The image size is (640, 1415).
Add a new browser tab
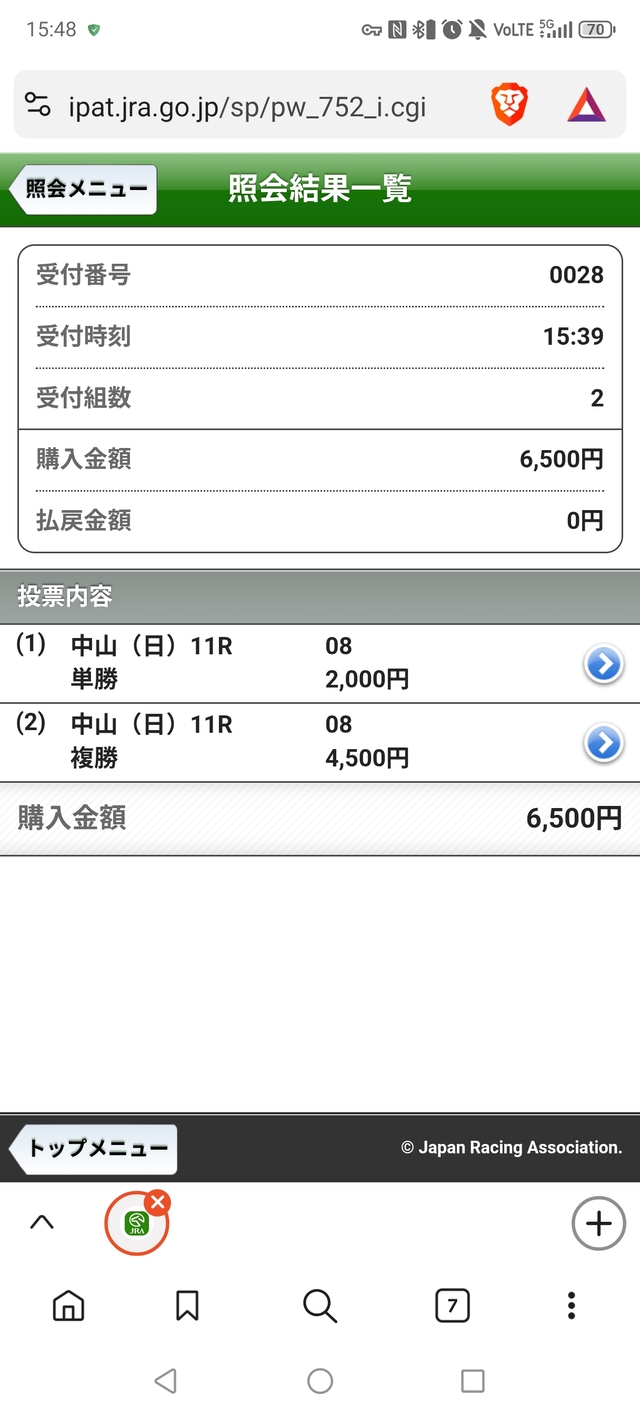coord(598,1223)
